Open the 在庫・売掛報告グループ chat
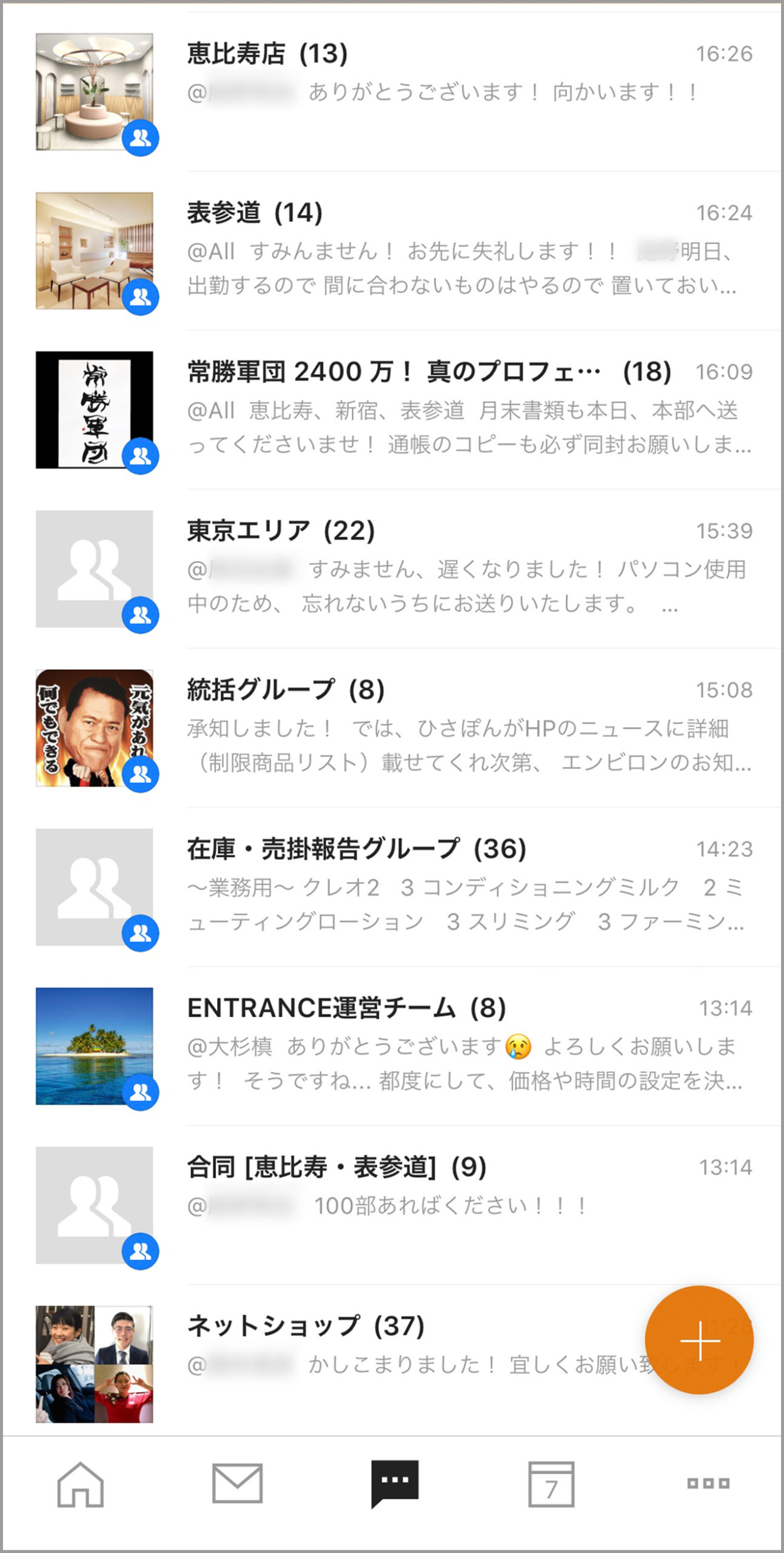Image resolution: width=784 pixels, height=1553 pixels. (424, 886)
